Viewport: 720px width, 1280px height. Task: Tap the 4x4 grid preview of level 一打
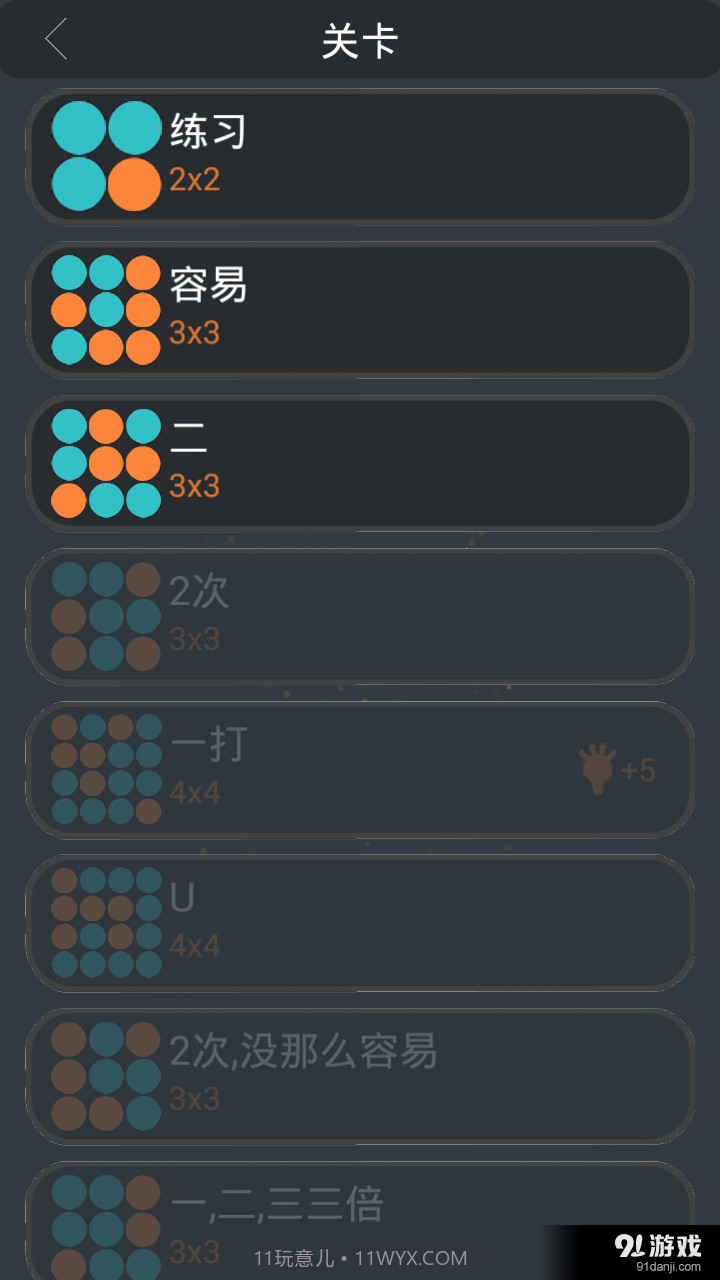point(107,770)
